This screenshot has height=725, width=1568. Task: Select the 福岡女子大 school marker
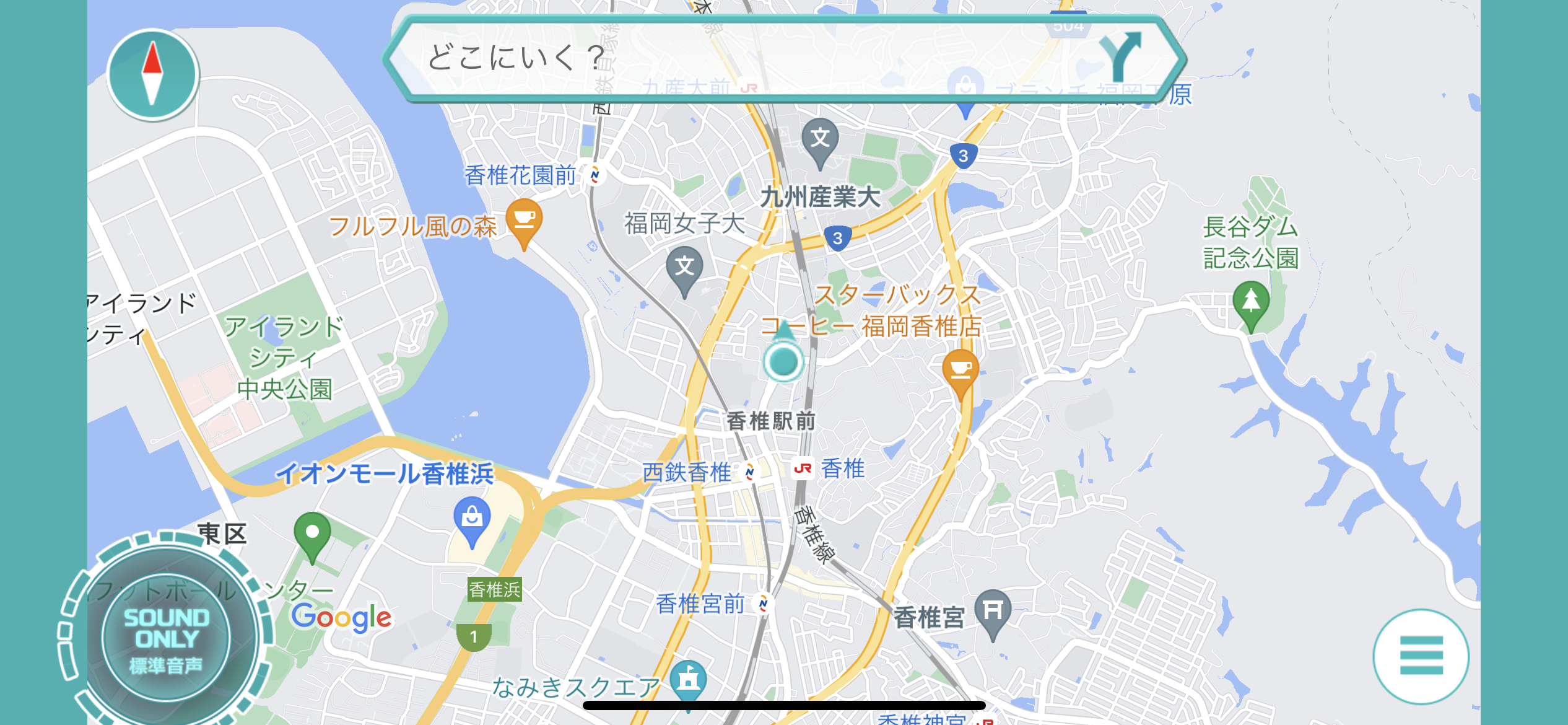(x=684, y=268)
